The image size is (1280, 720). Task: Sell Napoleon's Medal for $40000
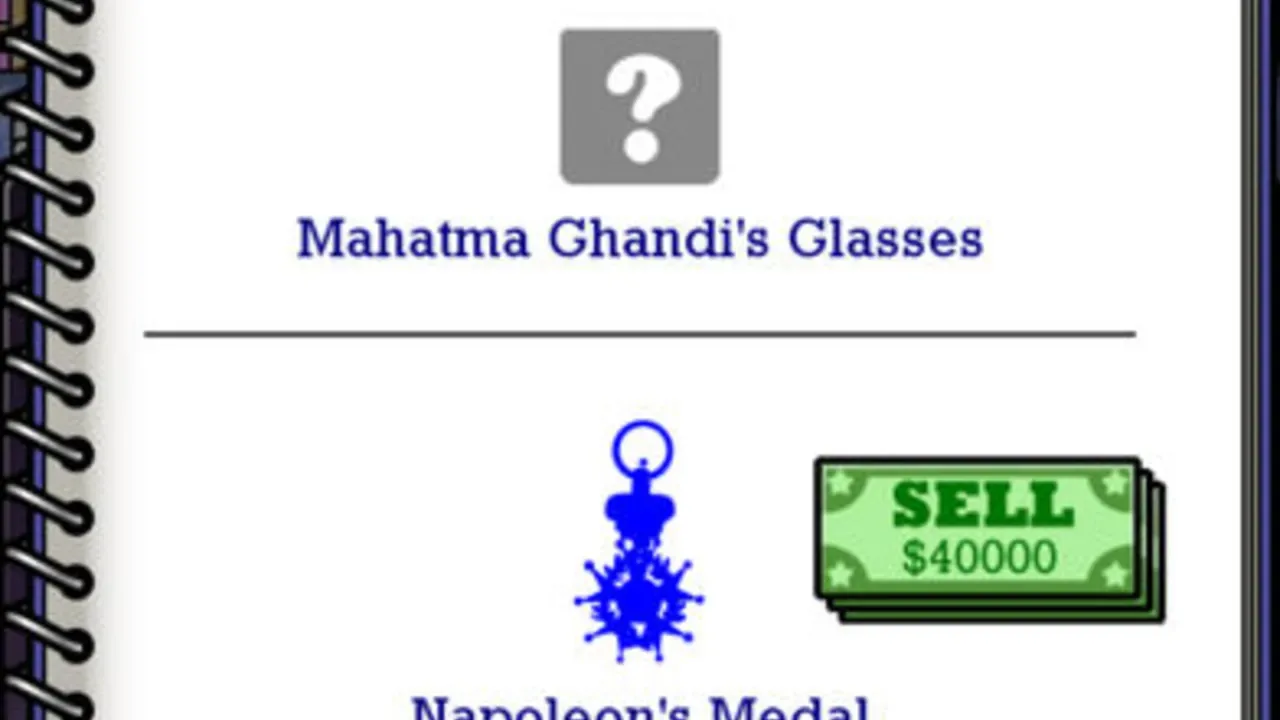[980, 532]
